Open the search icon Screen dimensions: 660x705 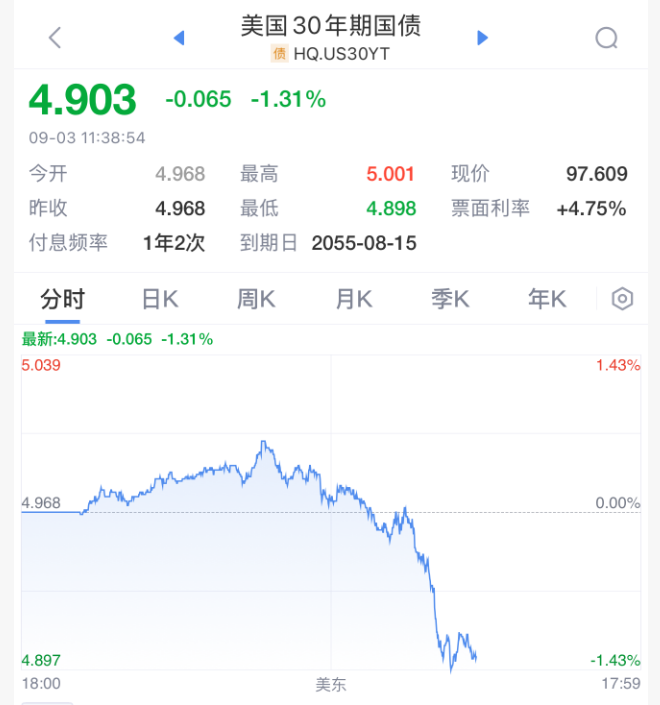[x=606, y=38]
